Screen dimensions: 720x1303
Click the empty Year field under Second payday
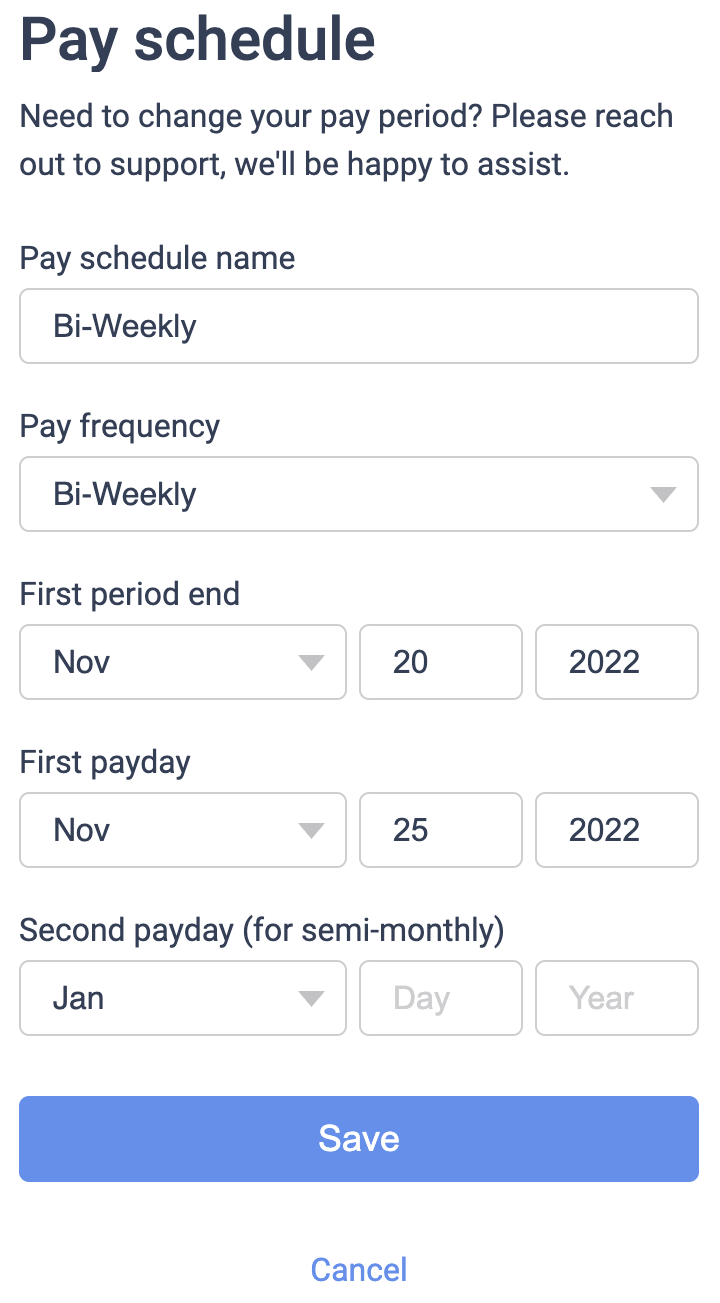pyautogui.click(x=616, y=997)
